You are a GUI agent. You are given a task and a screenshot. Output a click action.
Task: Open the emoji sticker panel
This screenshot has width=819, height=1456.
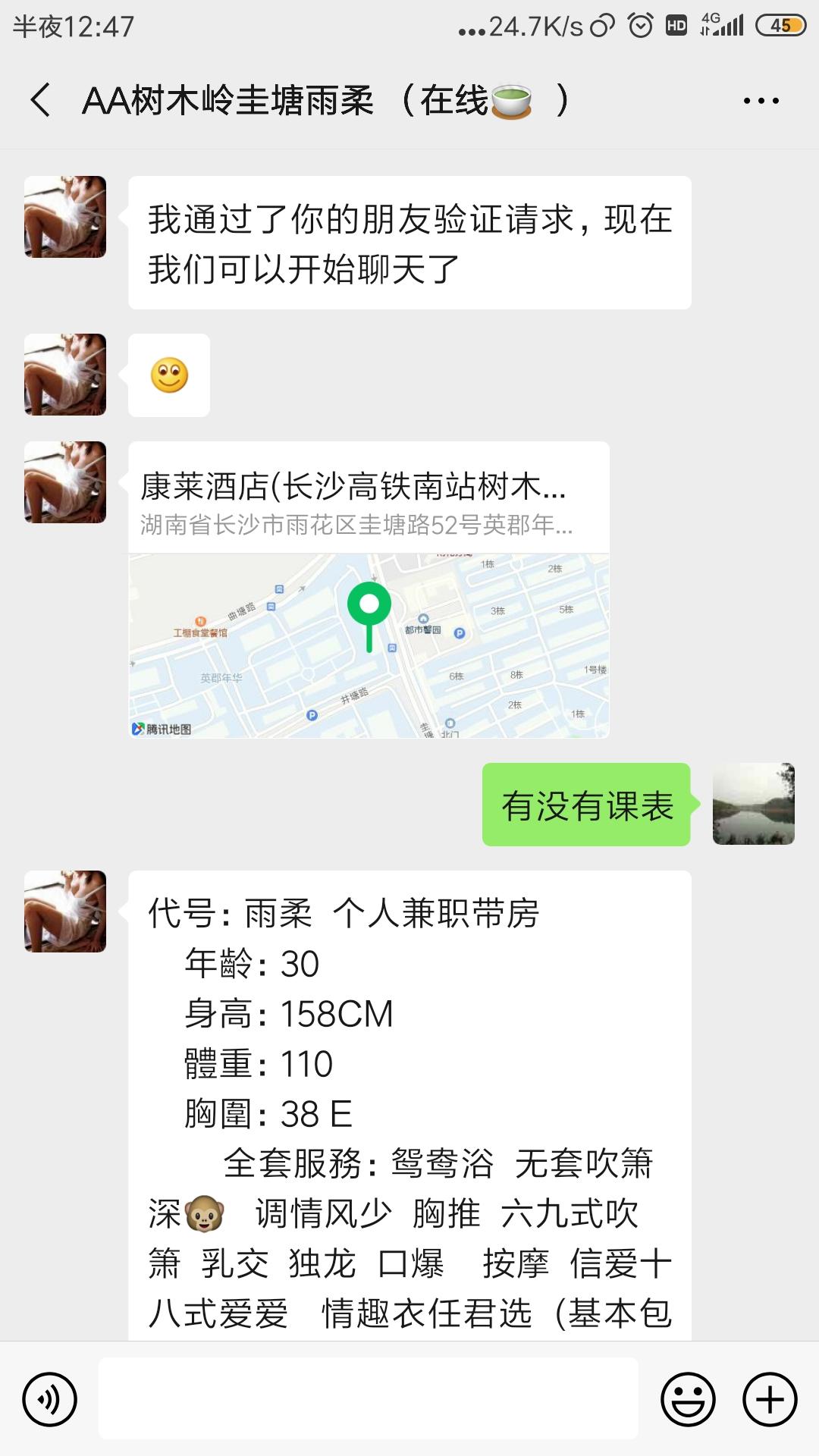pyautogui.click(x=688, y=1399)
